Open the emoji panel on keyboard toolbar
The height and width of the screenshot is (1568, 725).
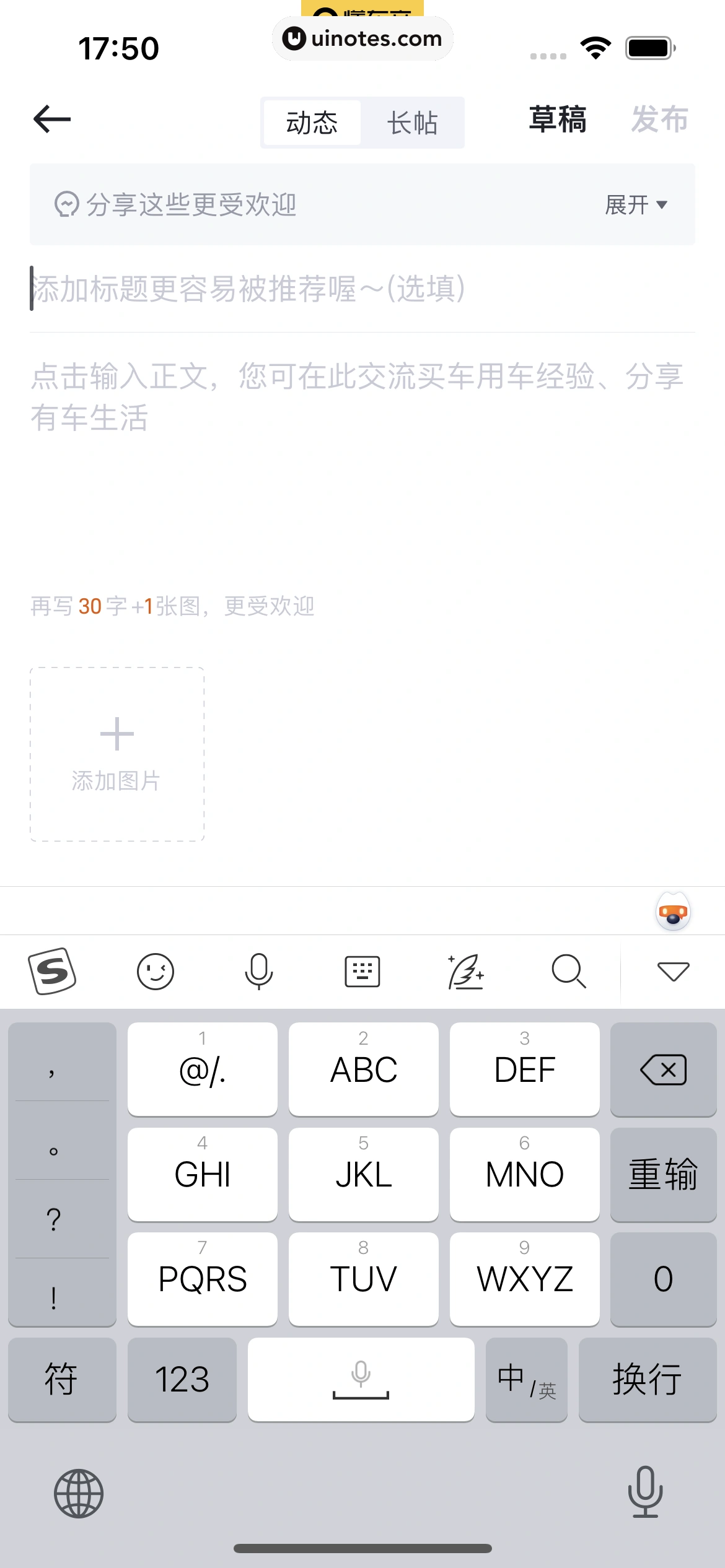pyautogui.click(x=155, y=971)
